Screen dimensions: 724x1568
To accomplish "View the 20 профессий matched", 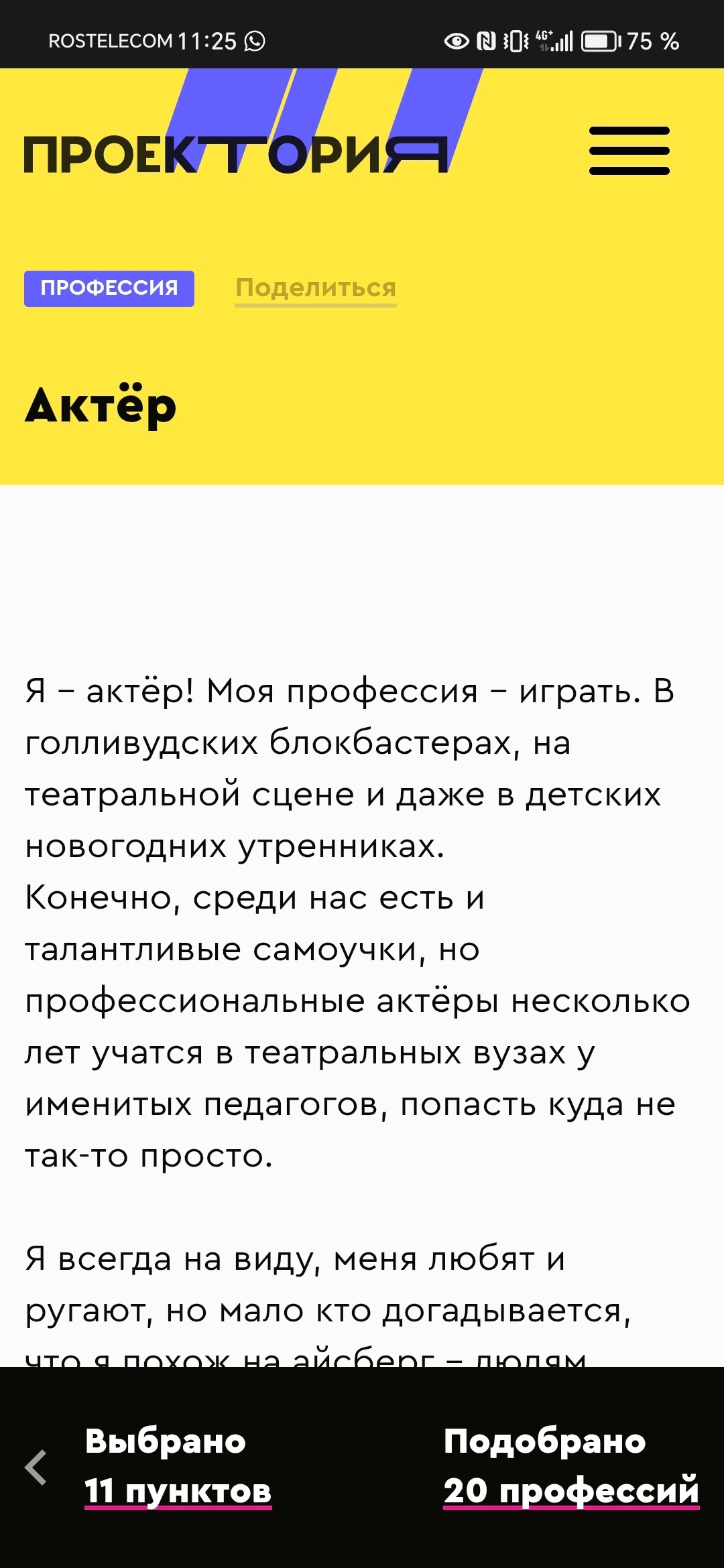I will pos(571,1492).
